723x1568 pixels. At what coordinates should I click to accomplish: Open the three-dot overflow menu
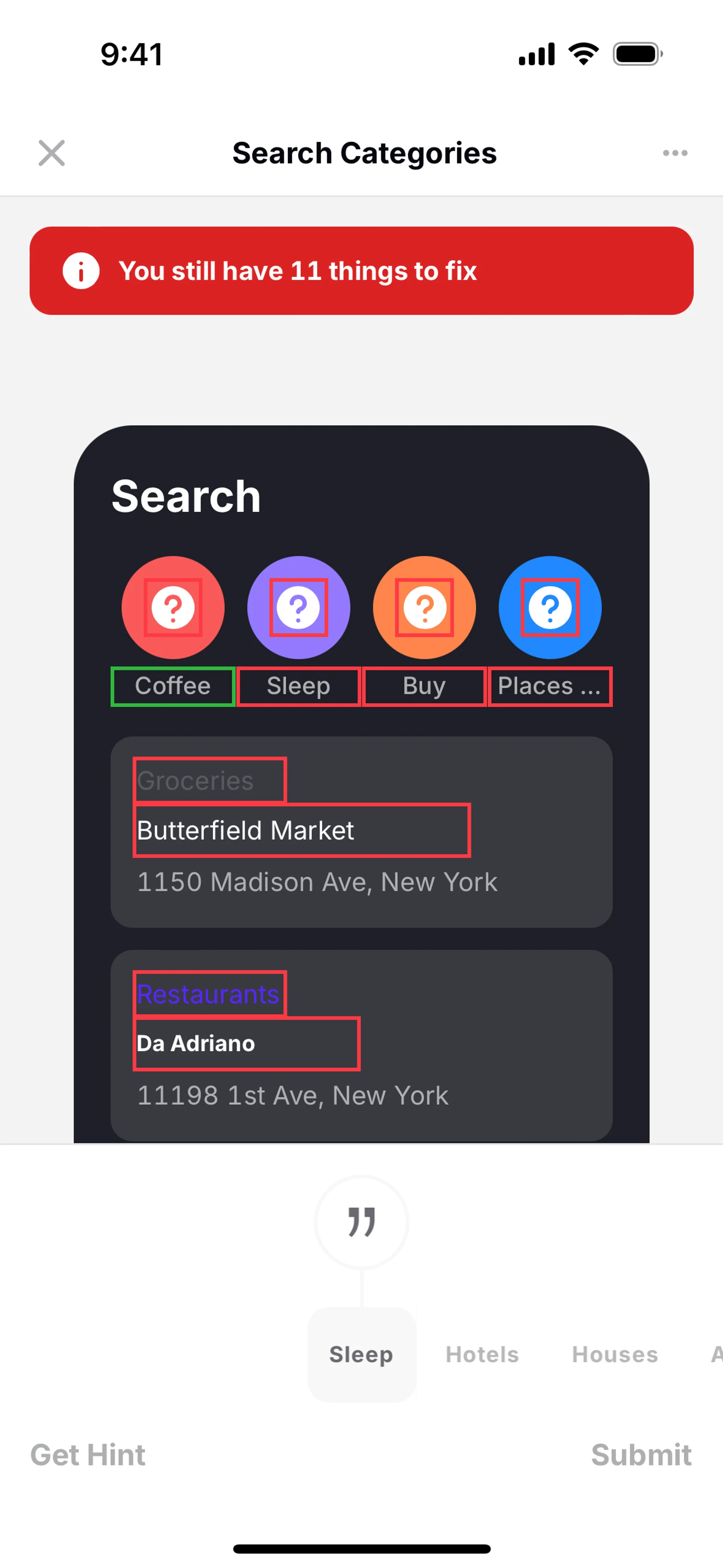[x=675, y=153]
